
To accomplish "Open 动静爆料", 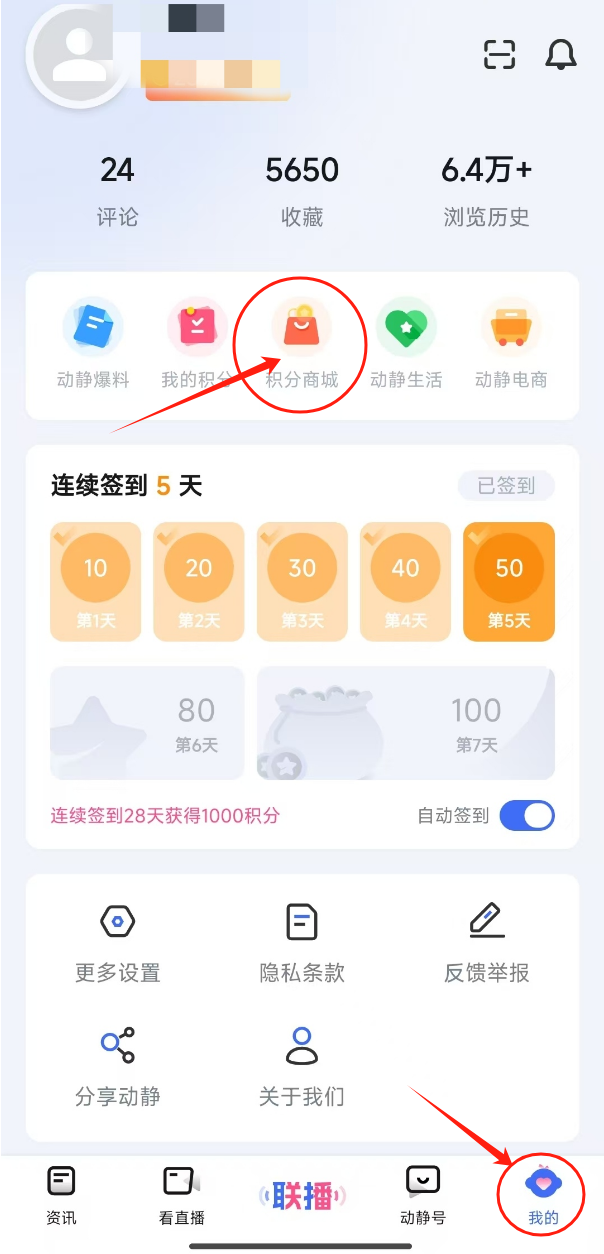I will [x=93, y=344].
